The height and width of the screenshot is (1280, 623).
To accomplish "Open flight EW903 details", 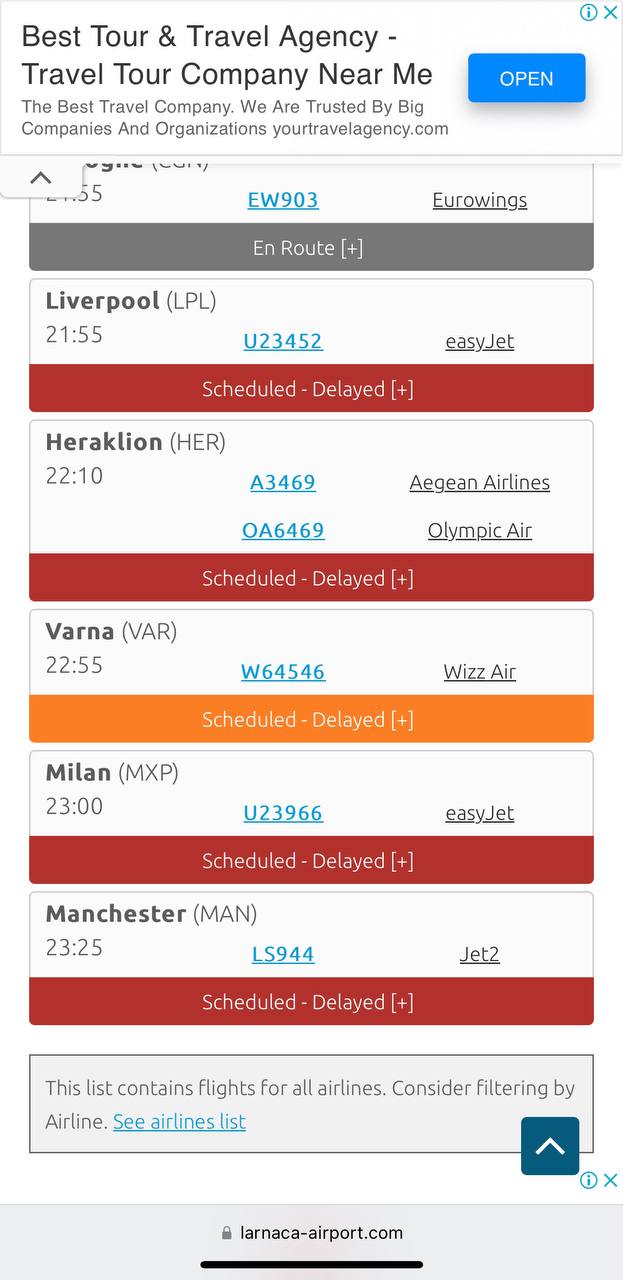I will click(x=283, y=200).
